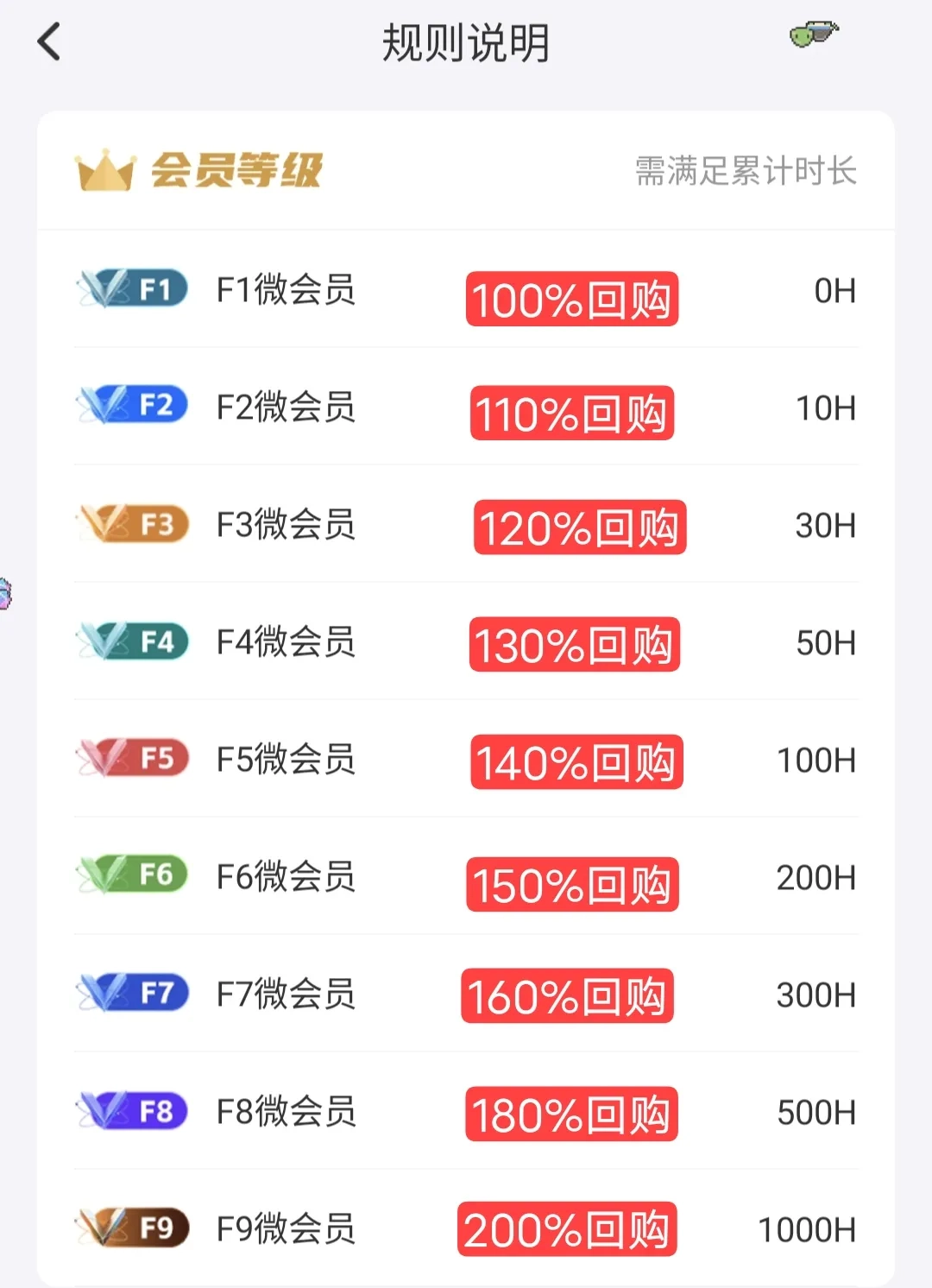Tap the sunglasses icon in the top corner

tap(815, 35)
